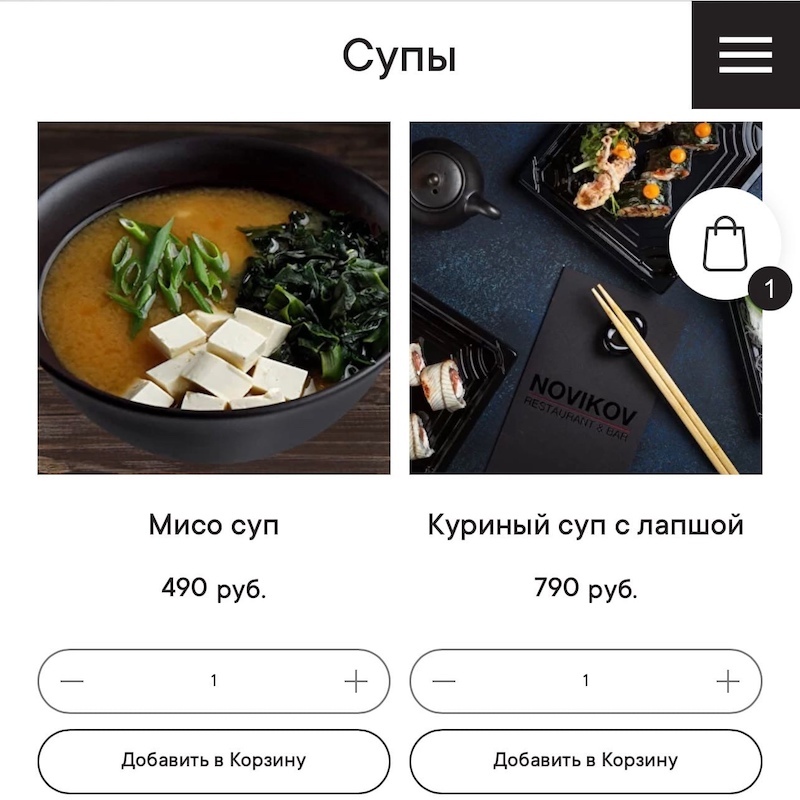Image resolution: width=800 pixels, height=800 pixels.
Task: Decrease the Куриный суп с лапшой quantity
Action: (444, 682)
